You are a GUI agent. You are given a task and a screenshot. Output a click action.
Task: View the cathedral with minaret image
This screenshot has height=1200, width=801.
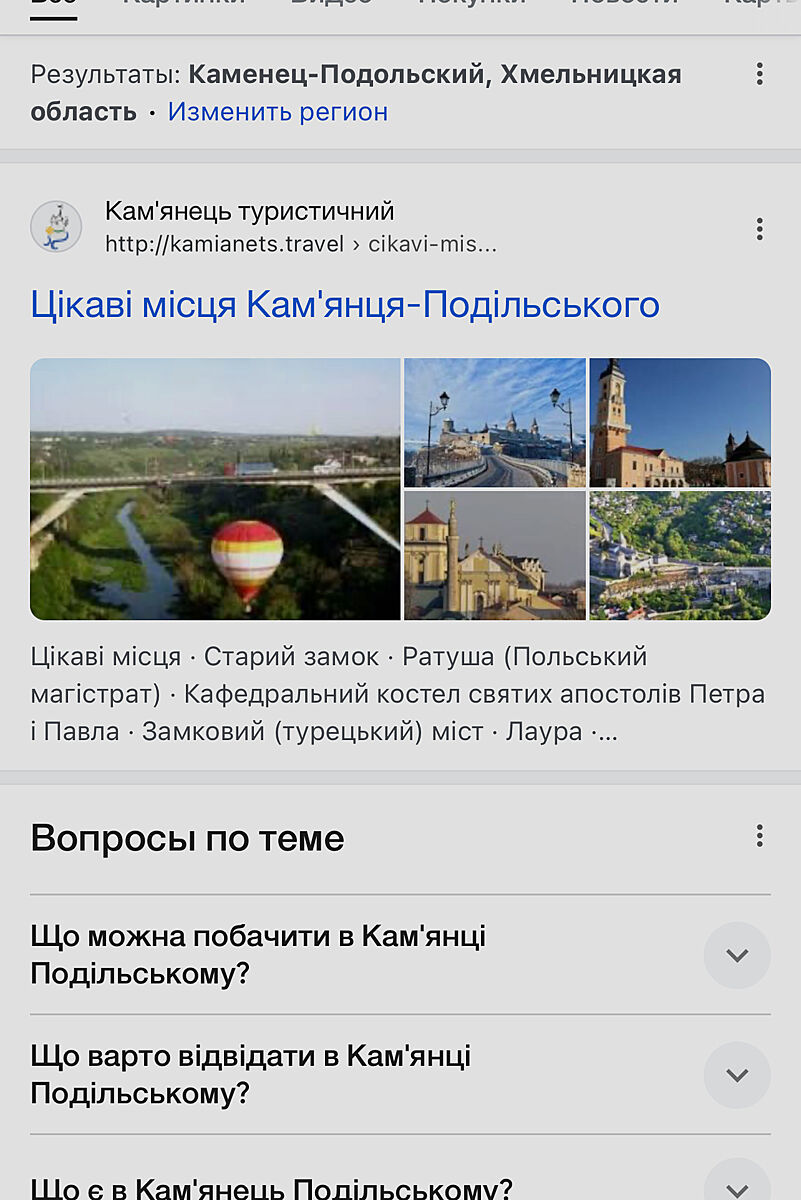pos(494,555)
